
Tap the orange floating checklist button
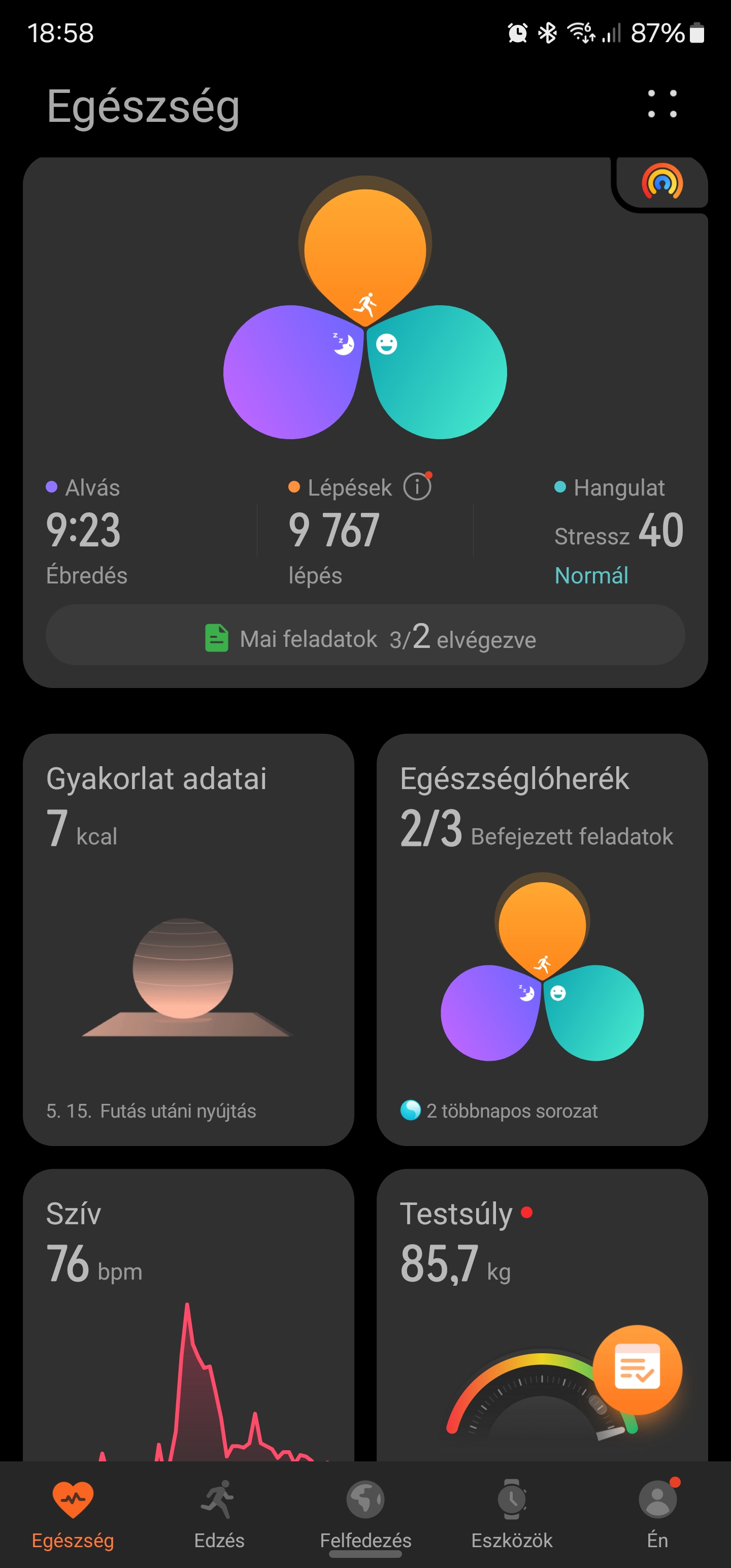637,1369
